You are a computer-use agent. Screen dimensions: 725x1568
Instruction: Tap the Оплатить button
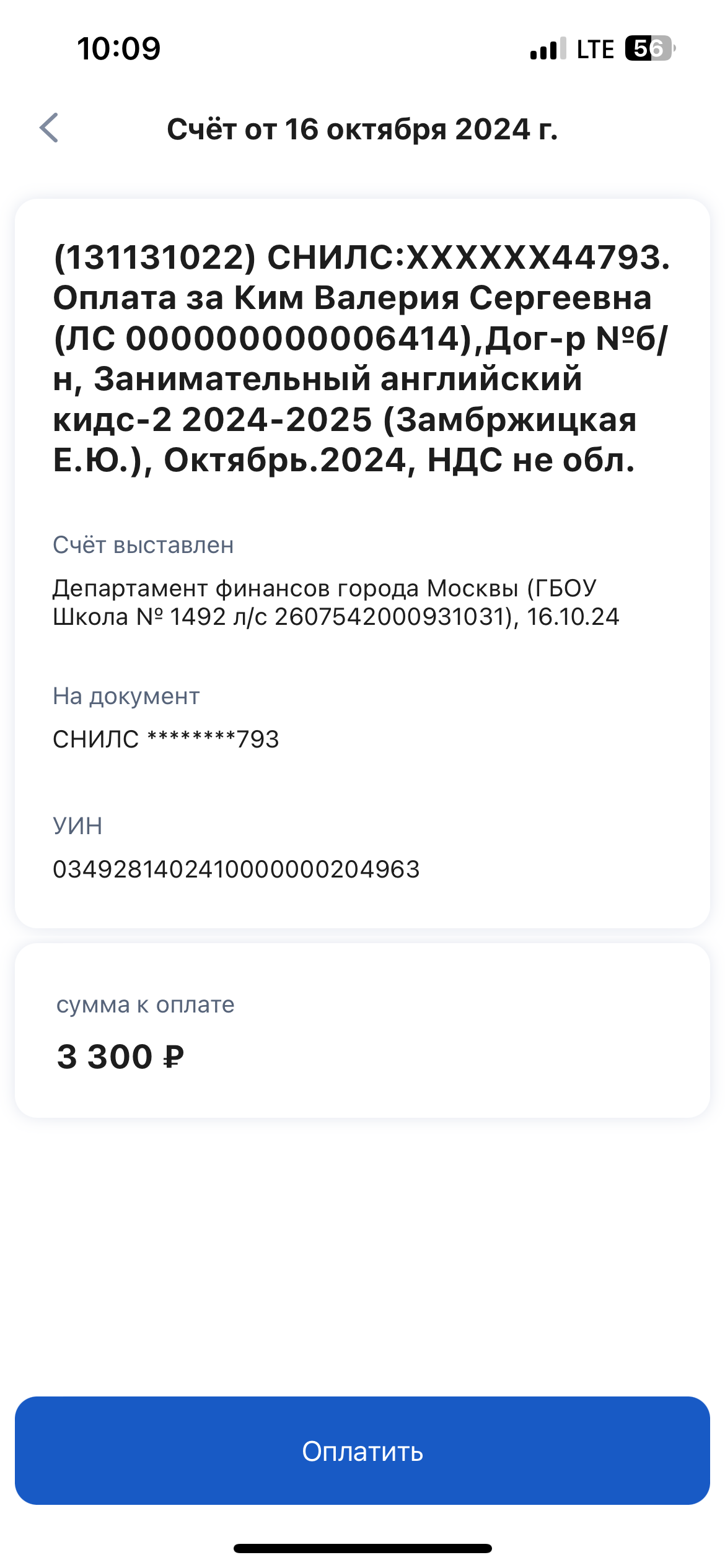point(362,1450)
